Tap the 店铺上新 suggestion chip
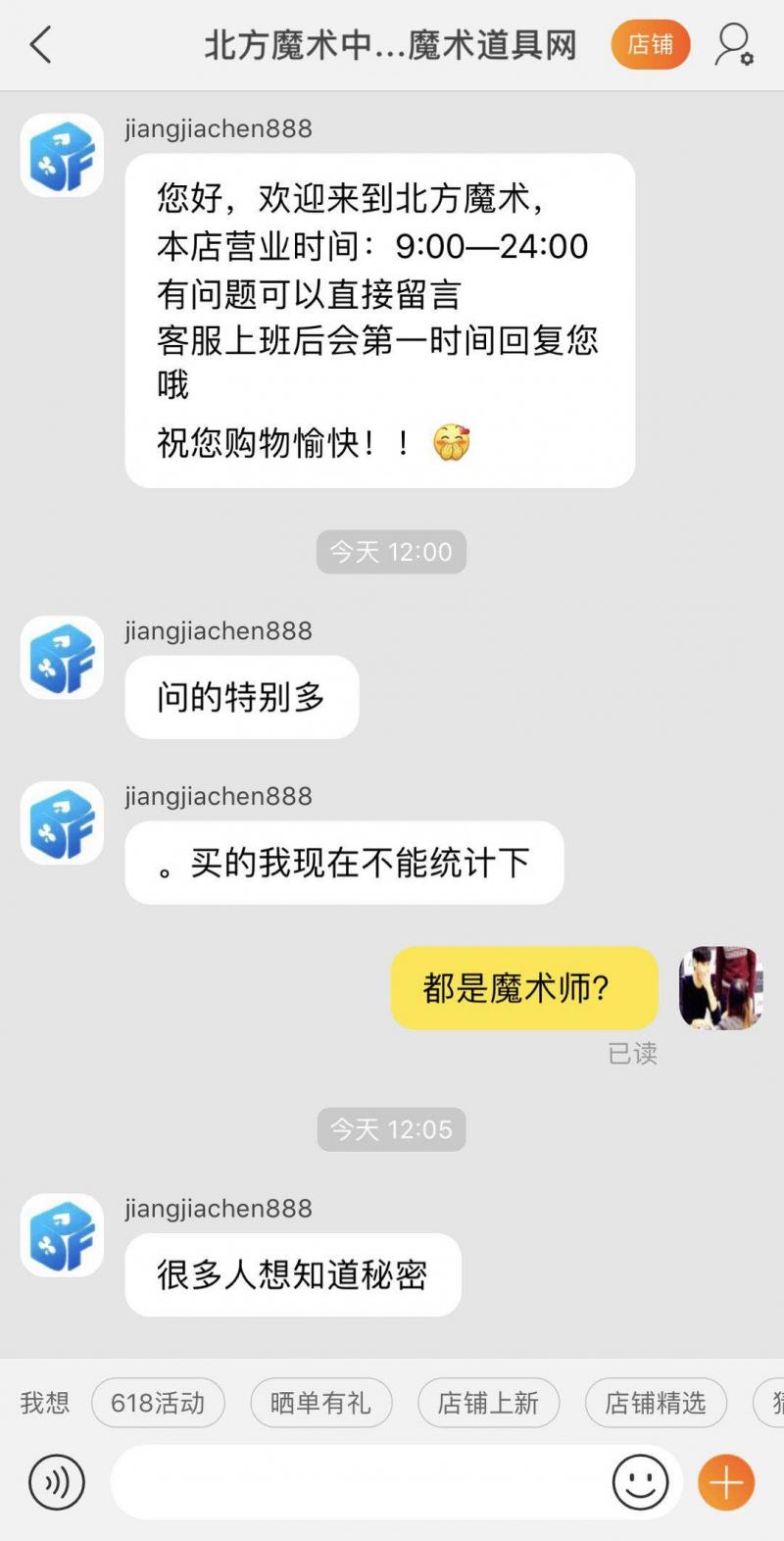This screenshot has height=1541, width=784. click(x=488, y=1403)
